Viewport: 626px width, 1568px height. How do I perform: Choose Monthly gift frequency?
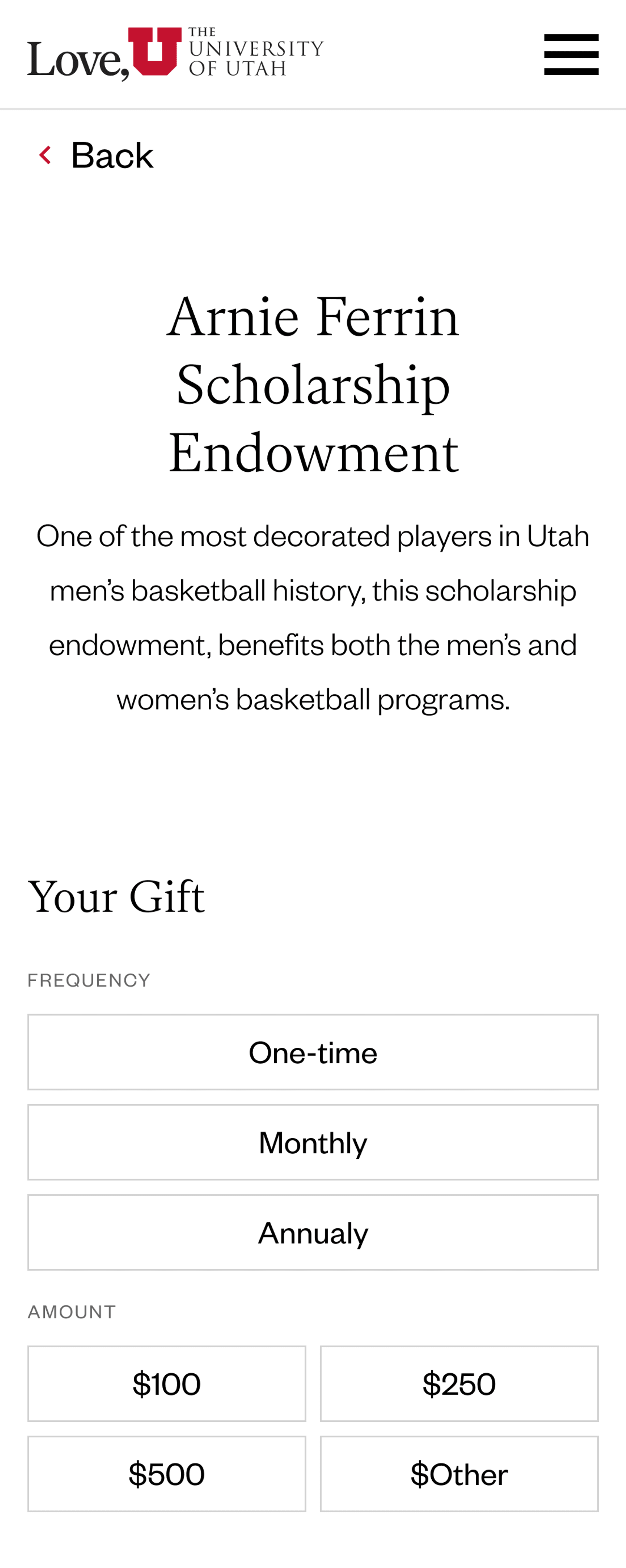pos(313,1143)
